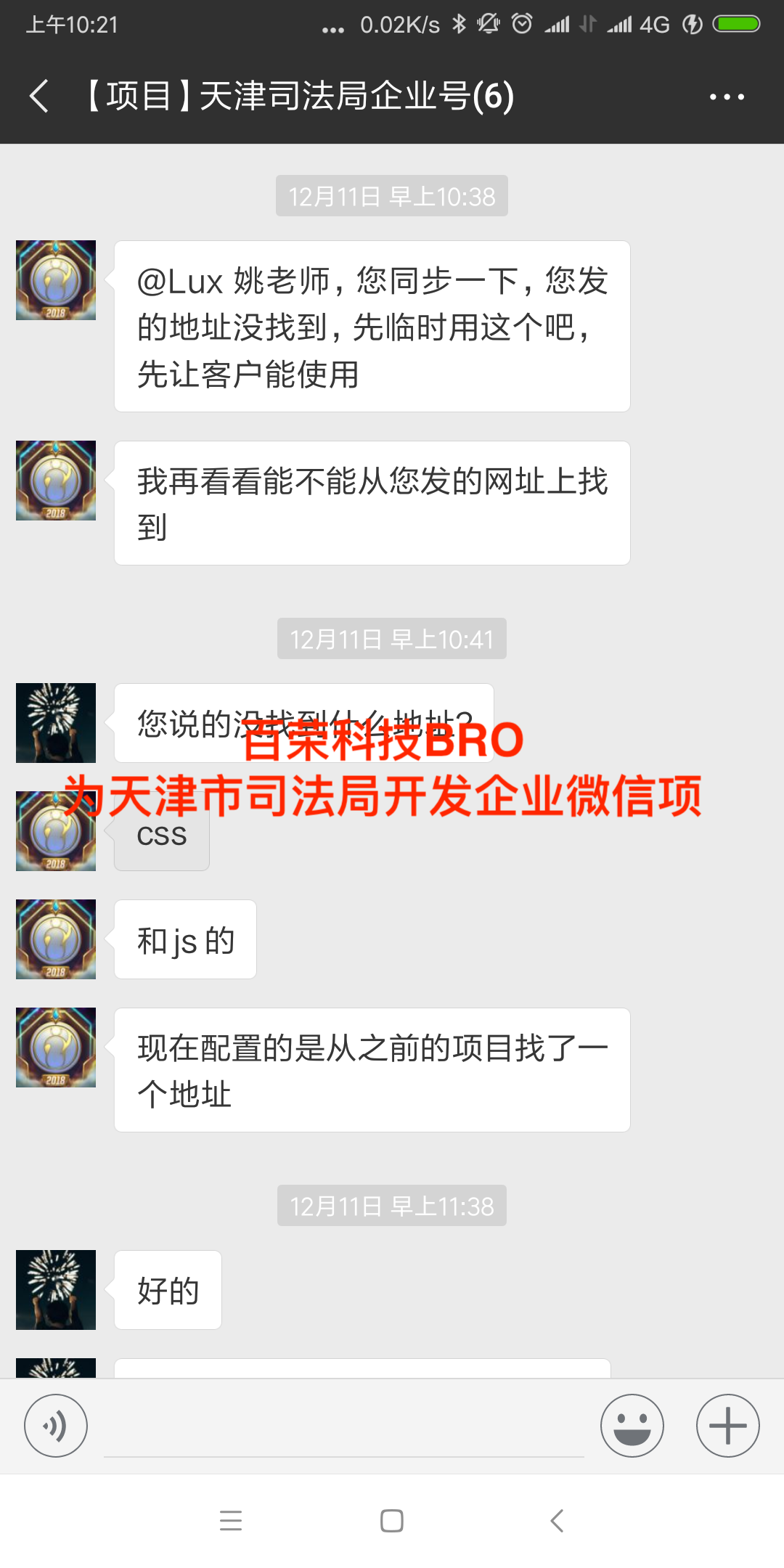Tap the avatar beside the @Lux 姚老师 message

coord(56,280)
